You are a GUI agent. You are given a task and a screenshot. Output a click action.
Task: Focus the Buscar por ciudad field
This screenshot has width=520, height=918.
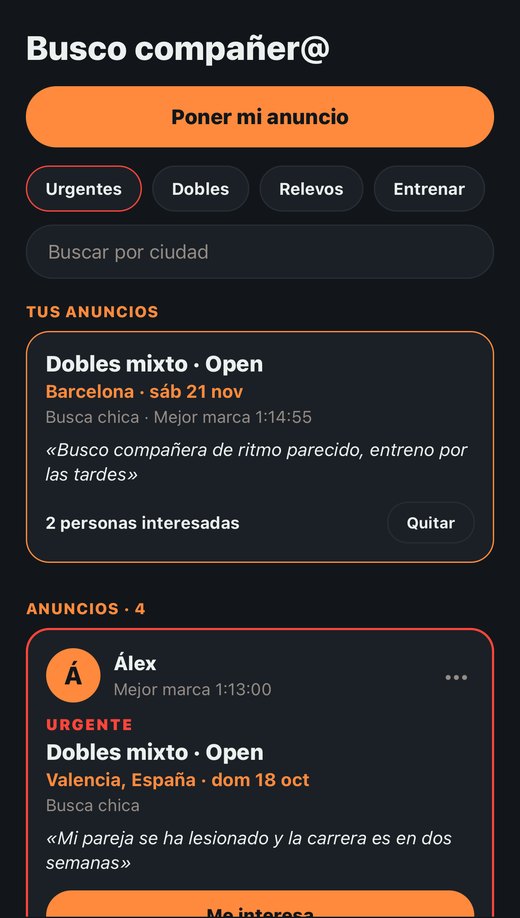click(260, 252)
